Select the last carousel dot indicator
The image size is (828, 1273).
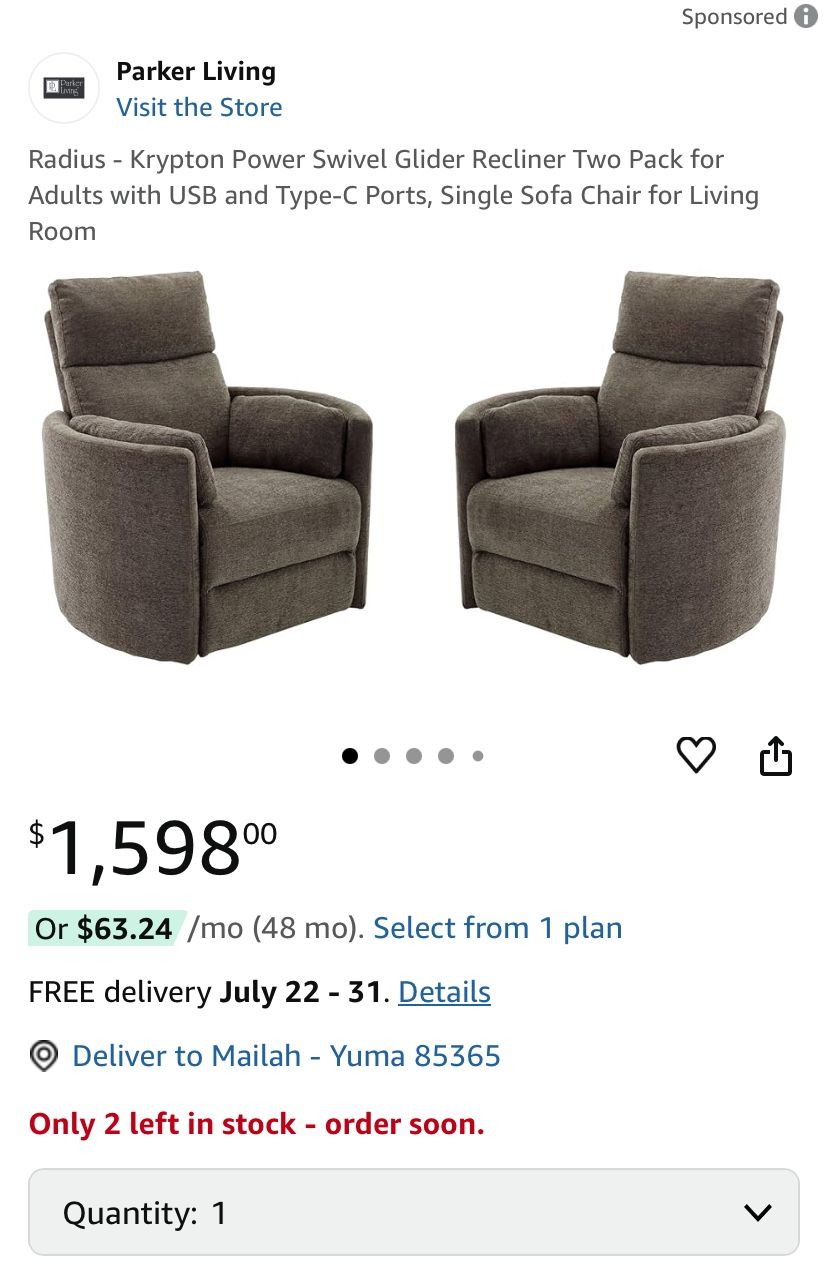tap(478, 756)
